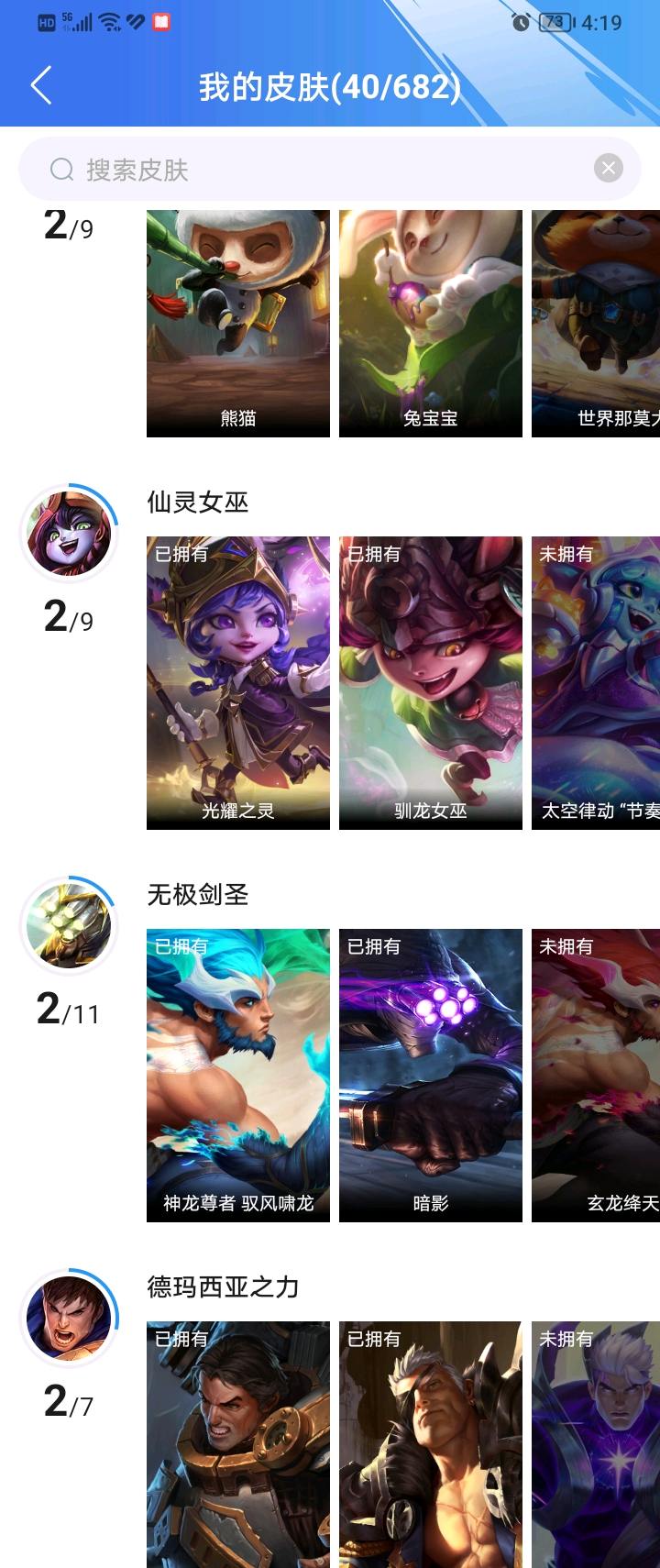660x1568 pixels.
Task: Open the 暗影 skin tile
Action: click(431, 1075)
